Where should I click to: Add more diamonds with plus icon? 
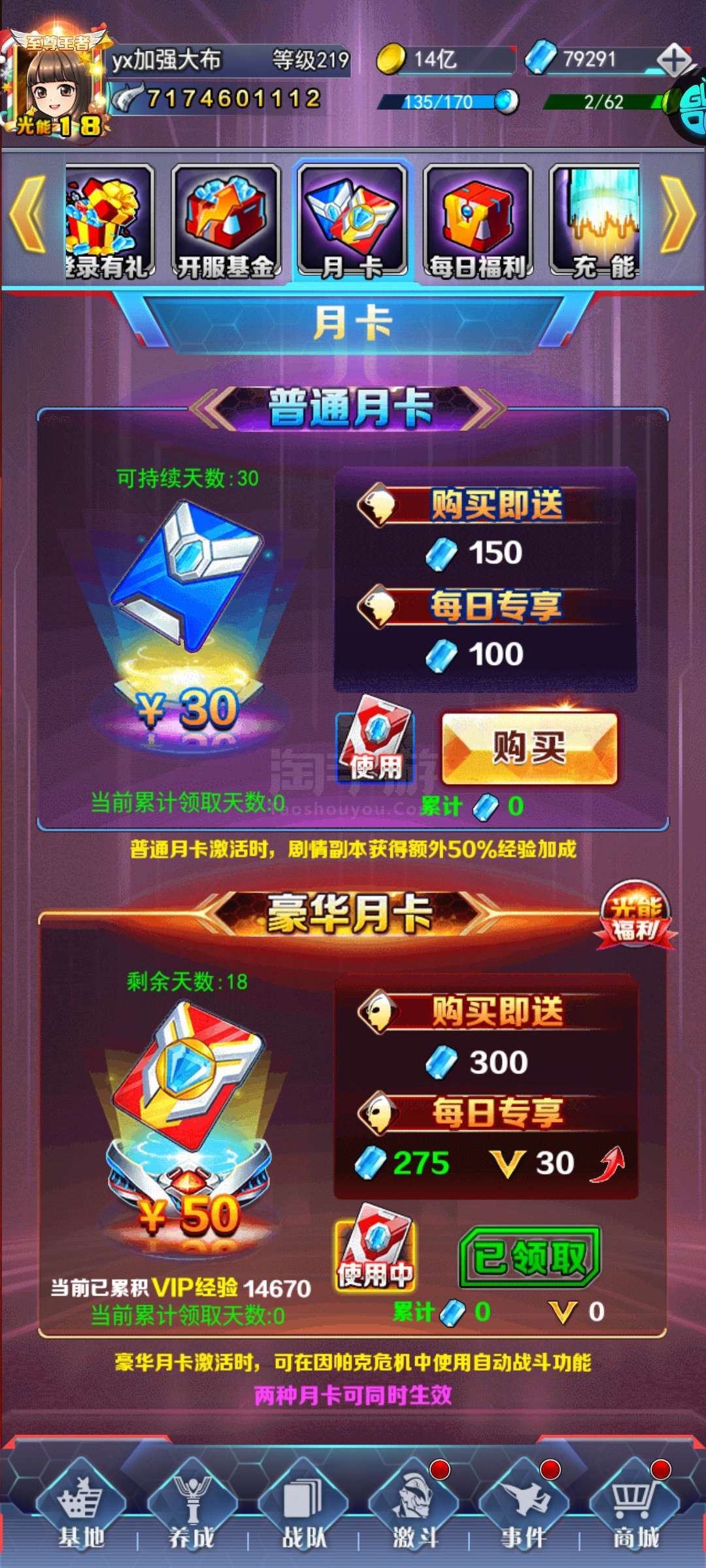pyautogui.click(x=673, y=60)
